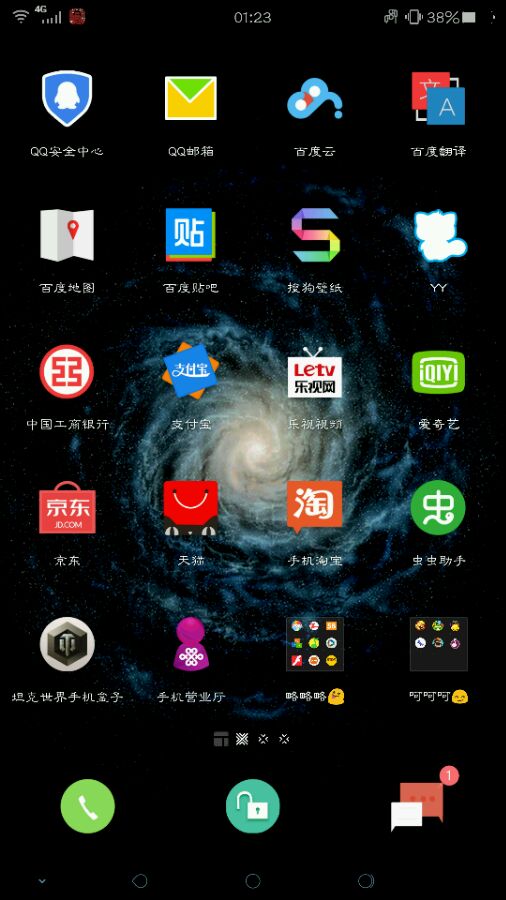Open the phone dialer in dock
The width and height of the screenshot is (506, 900).
point(88,806)
